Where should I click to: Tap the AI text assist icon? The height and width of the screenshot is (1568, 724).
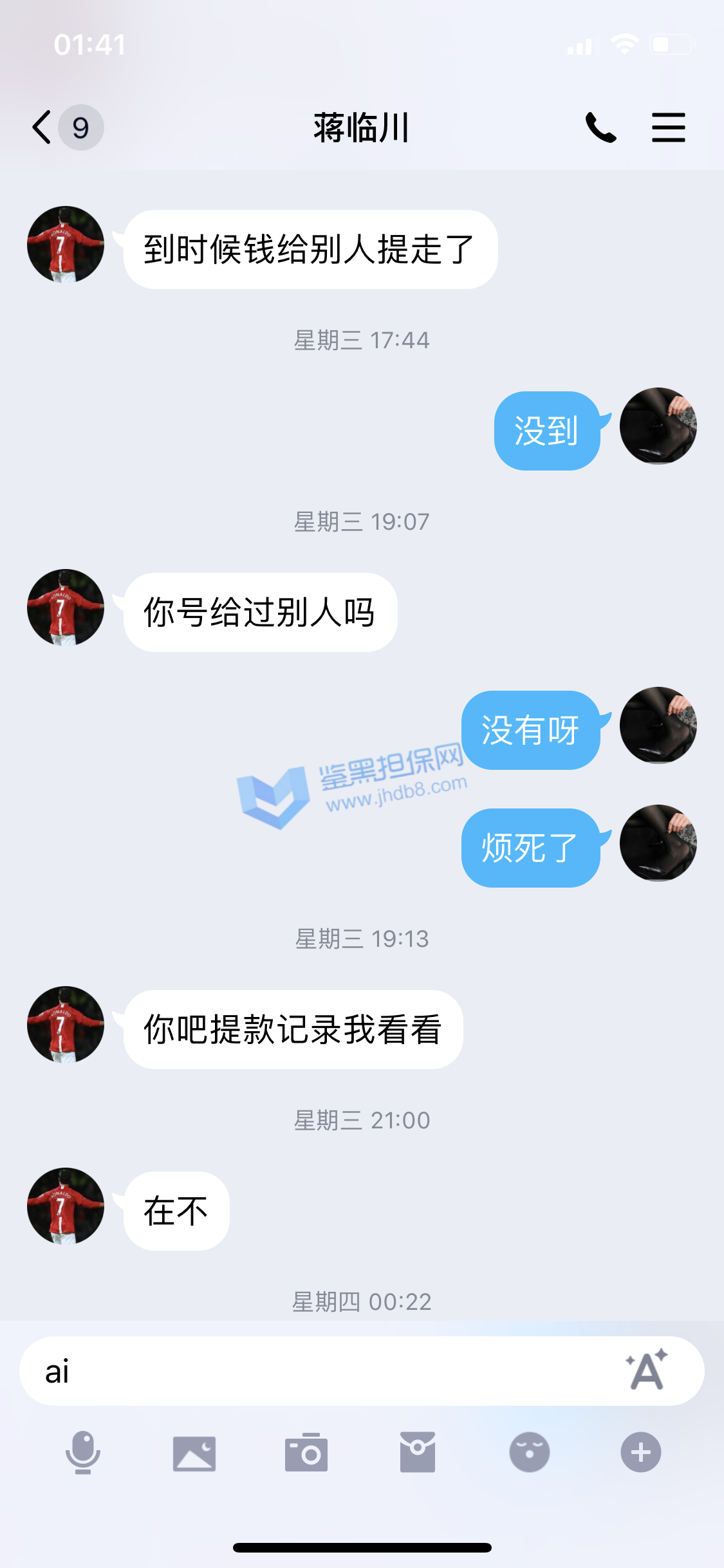point(647,1371)
